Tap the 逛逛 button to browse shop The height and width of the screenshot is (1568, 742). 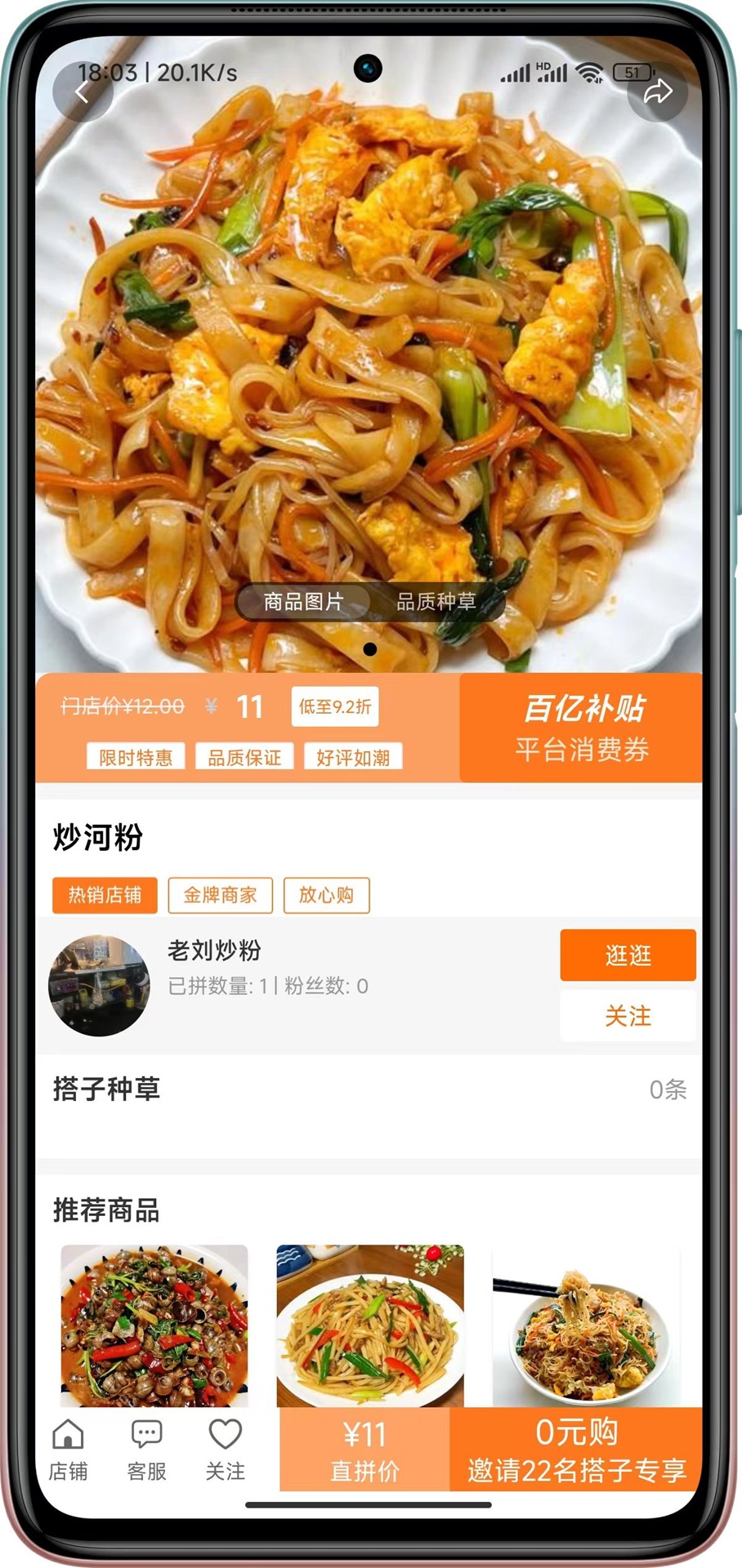[x=628, y=955]
